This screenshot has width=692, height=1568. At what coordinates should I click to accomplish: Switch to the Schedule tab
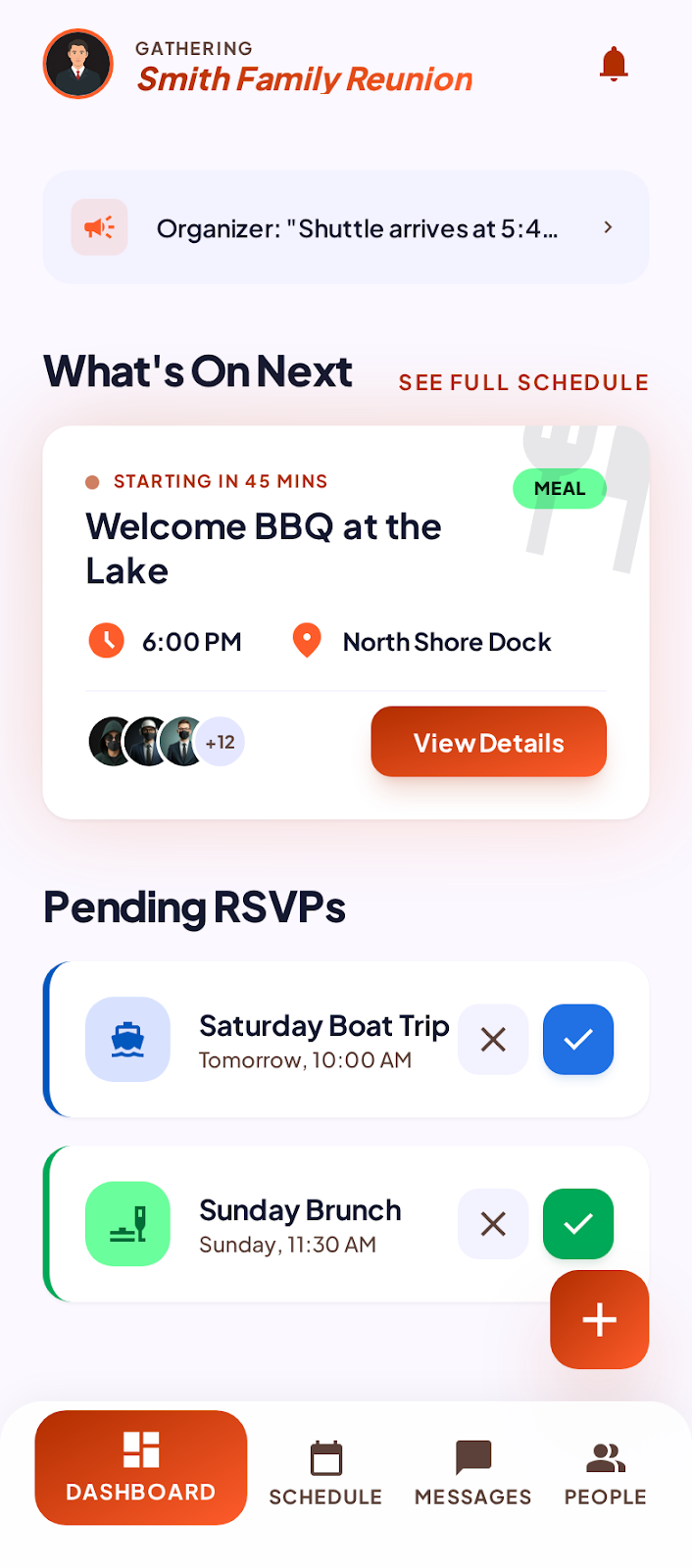[x=325, y=1473]
